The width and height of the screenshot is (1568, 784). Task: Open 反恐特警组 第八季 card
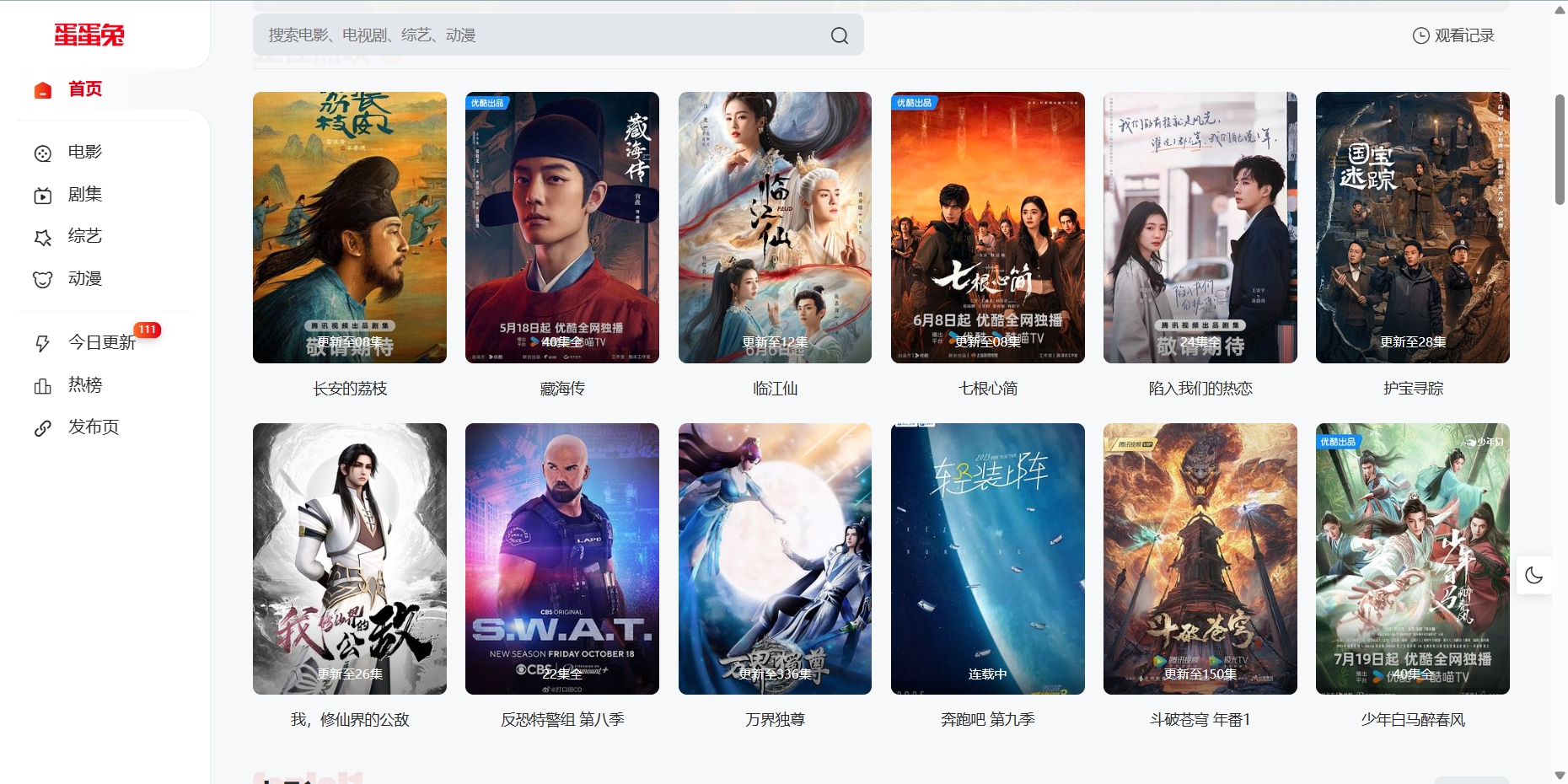(x=562, y=559)
